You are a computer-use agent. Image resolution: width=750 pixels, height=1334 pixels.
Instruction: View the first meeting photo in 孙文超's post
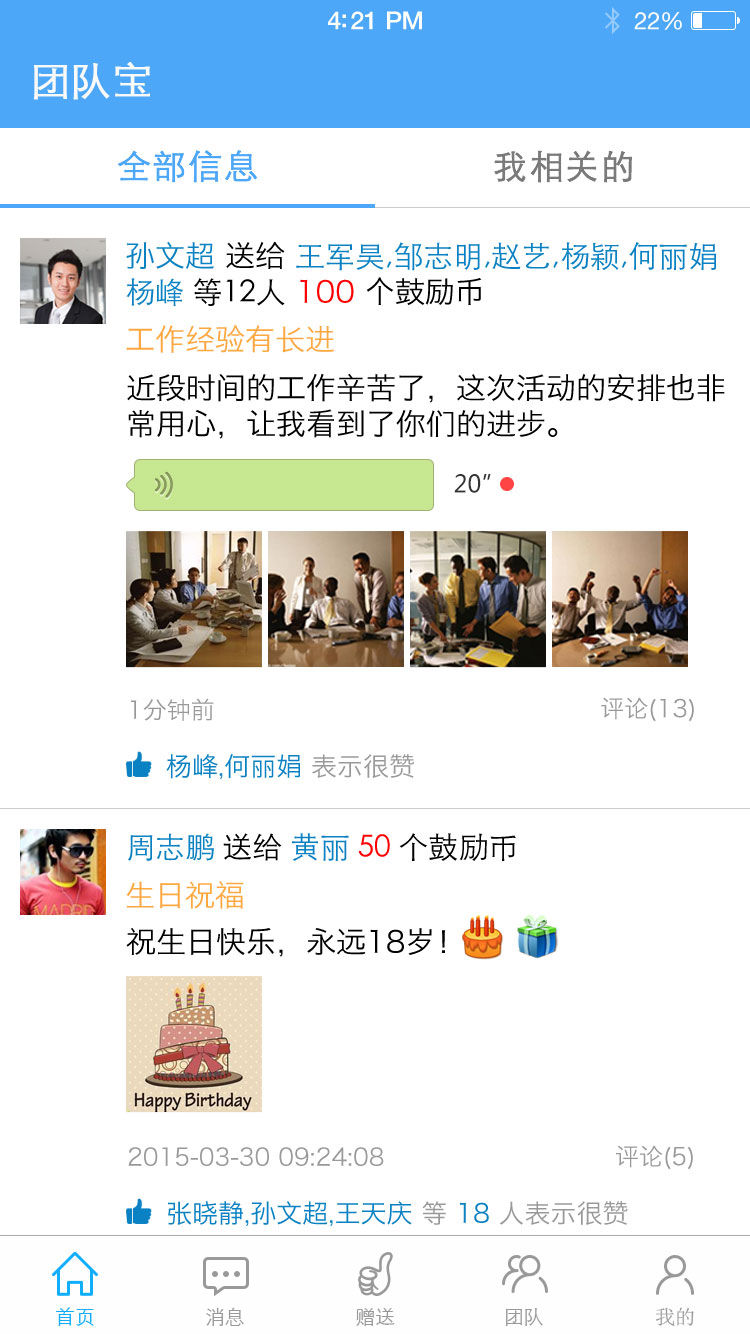(194, 599)
